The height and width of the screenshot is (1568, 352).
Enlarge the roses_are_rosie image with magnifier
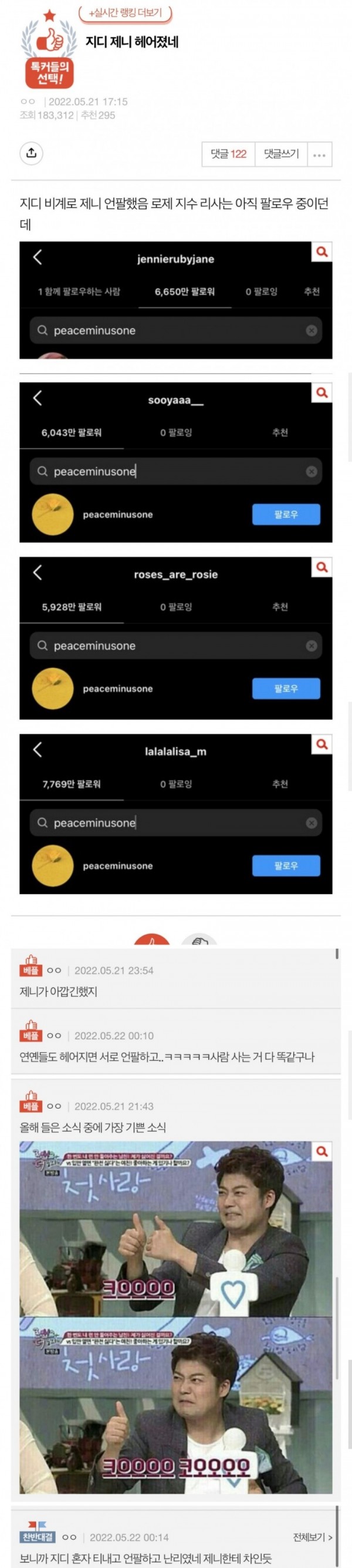pyautogui.click(x=322, y=567)
